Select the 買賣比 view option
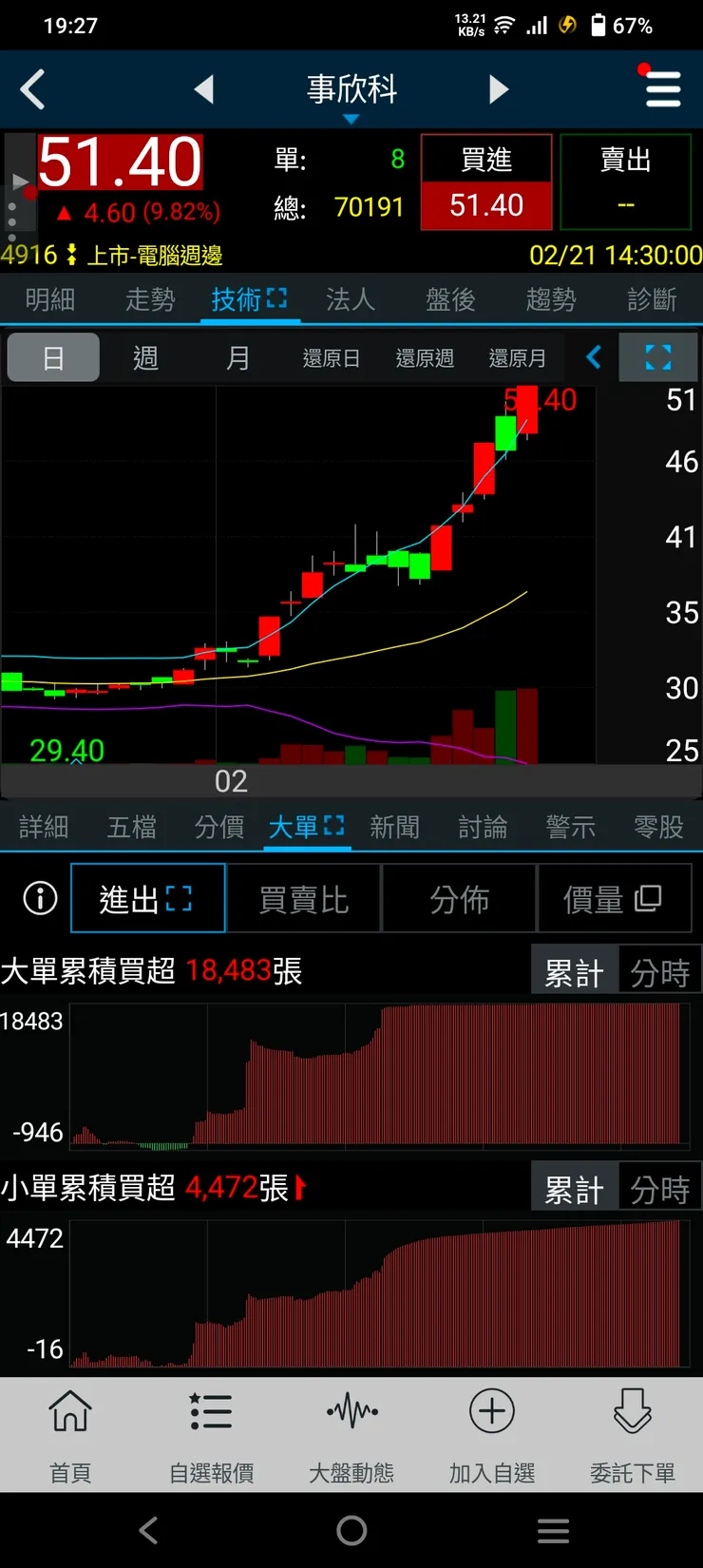The image size is (703, 1568). 304,898
